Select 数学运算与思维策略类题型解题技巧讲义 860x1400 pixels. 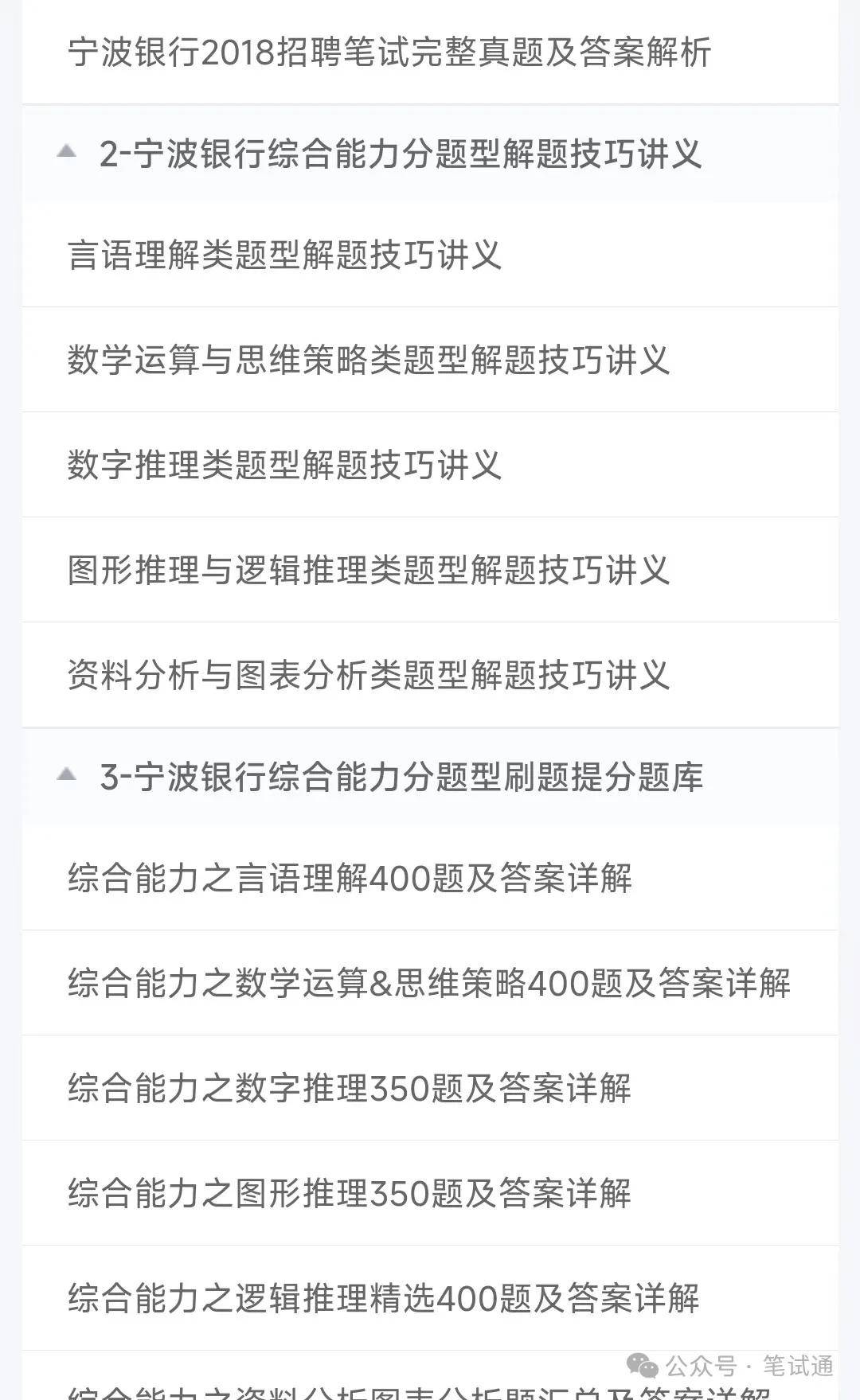click(430, 360)
